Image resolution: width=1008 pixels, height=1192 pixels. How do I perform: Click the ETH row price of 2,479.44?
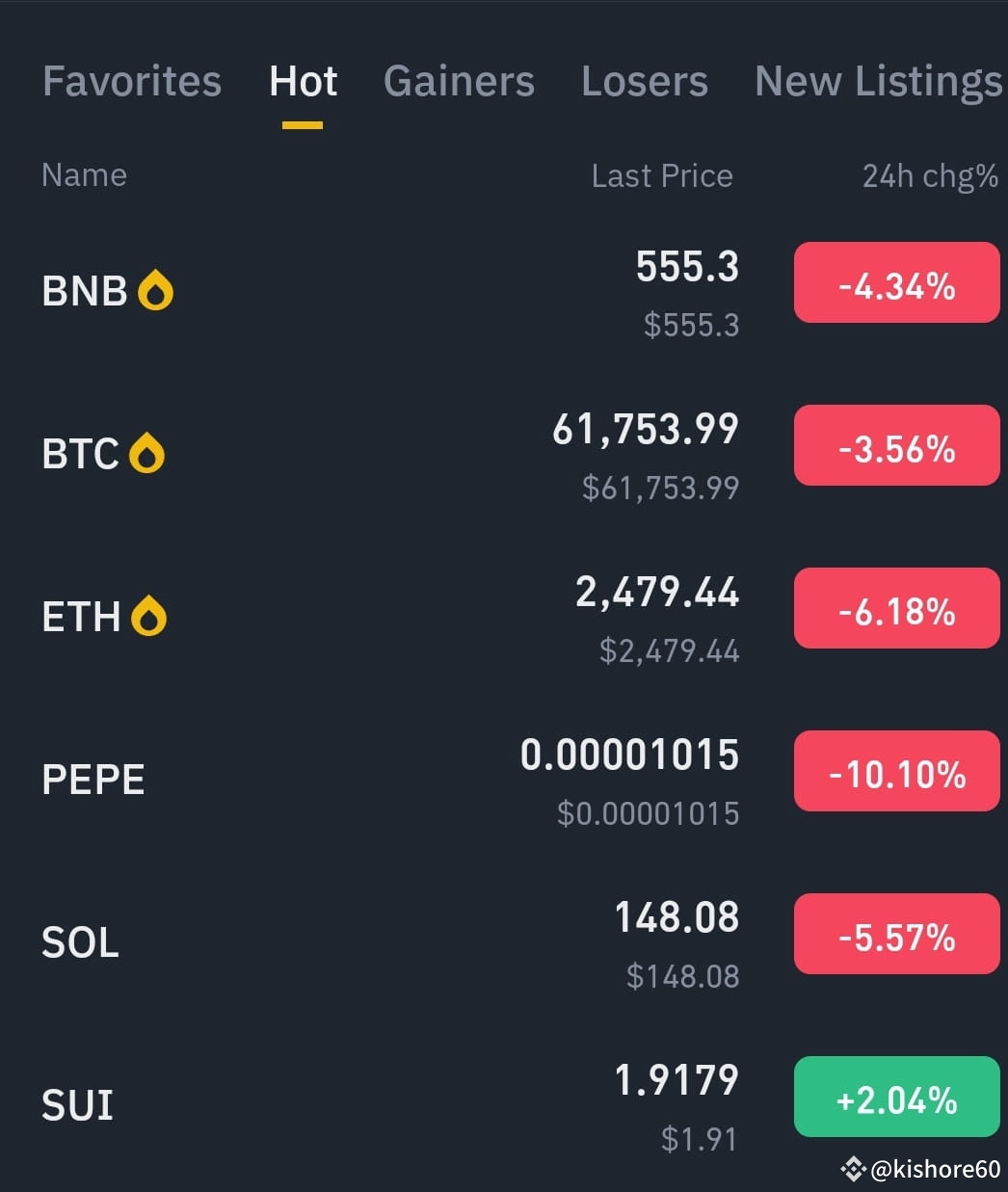point(656,592)
